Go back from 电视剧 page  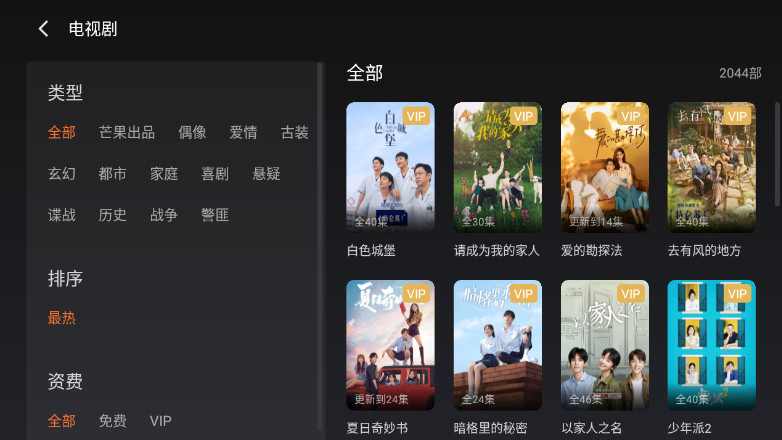click(43, 29)
